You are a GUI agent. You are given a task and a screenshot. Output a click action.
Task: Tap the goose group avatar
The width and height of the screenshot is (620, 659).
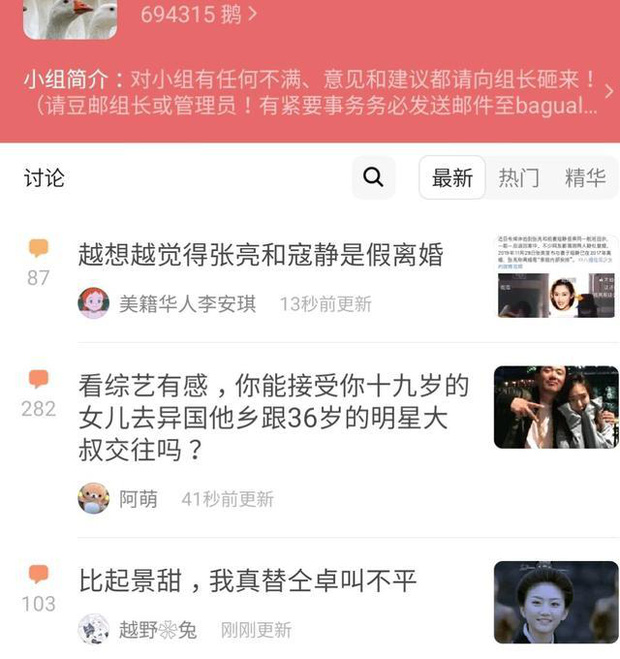click(x=70, y=17)
